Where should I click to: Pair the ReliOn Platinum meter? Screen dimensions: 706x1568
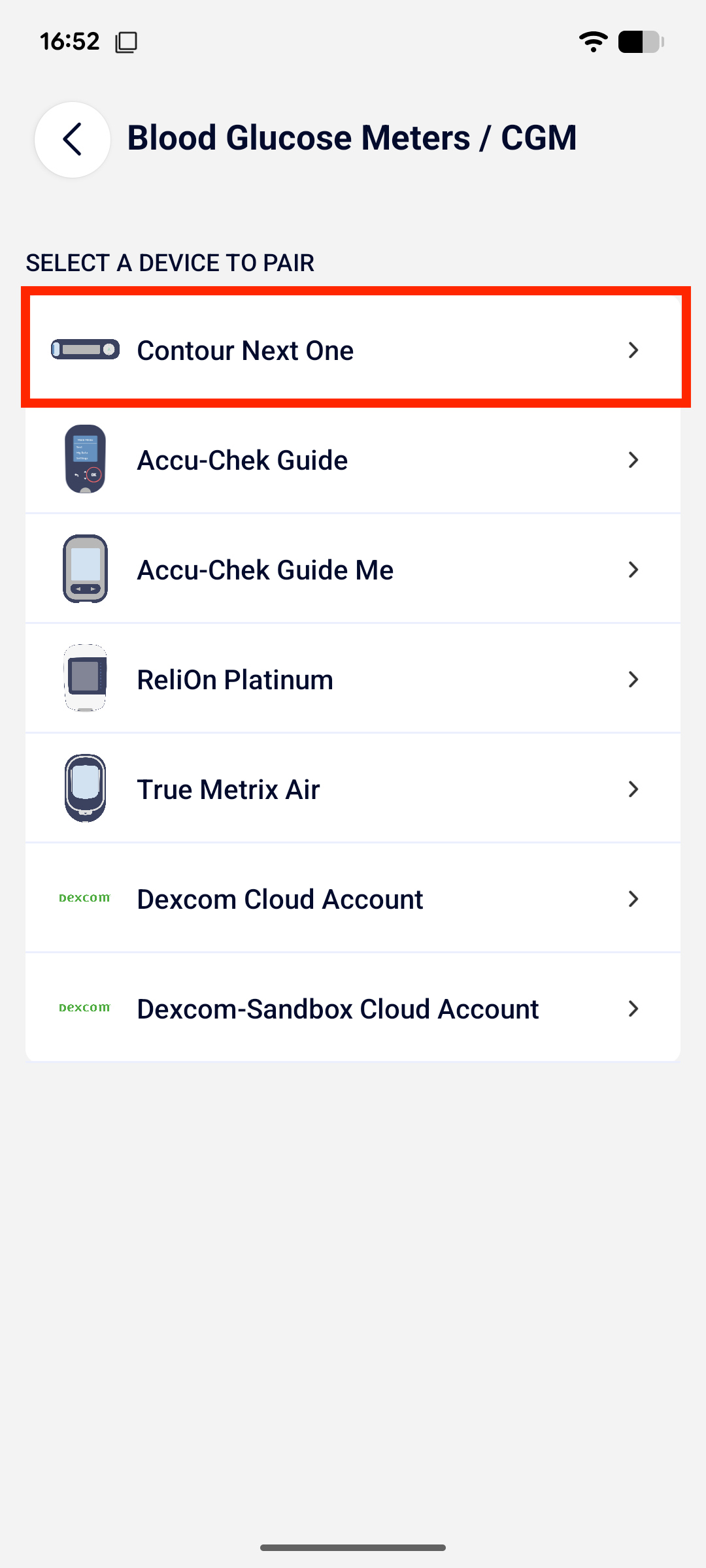[353, 679]
